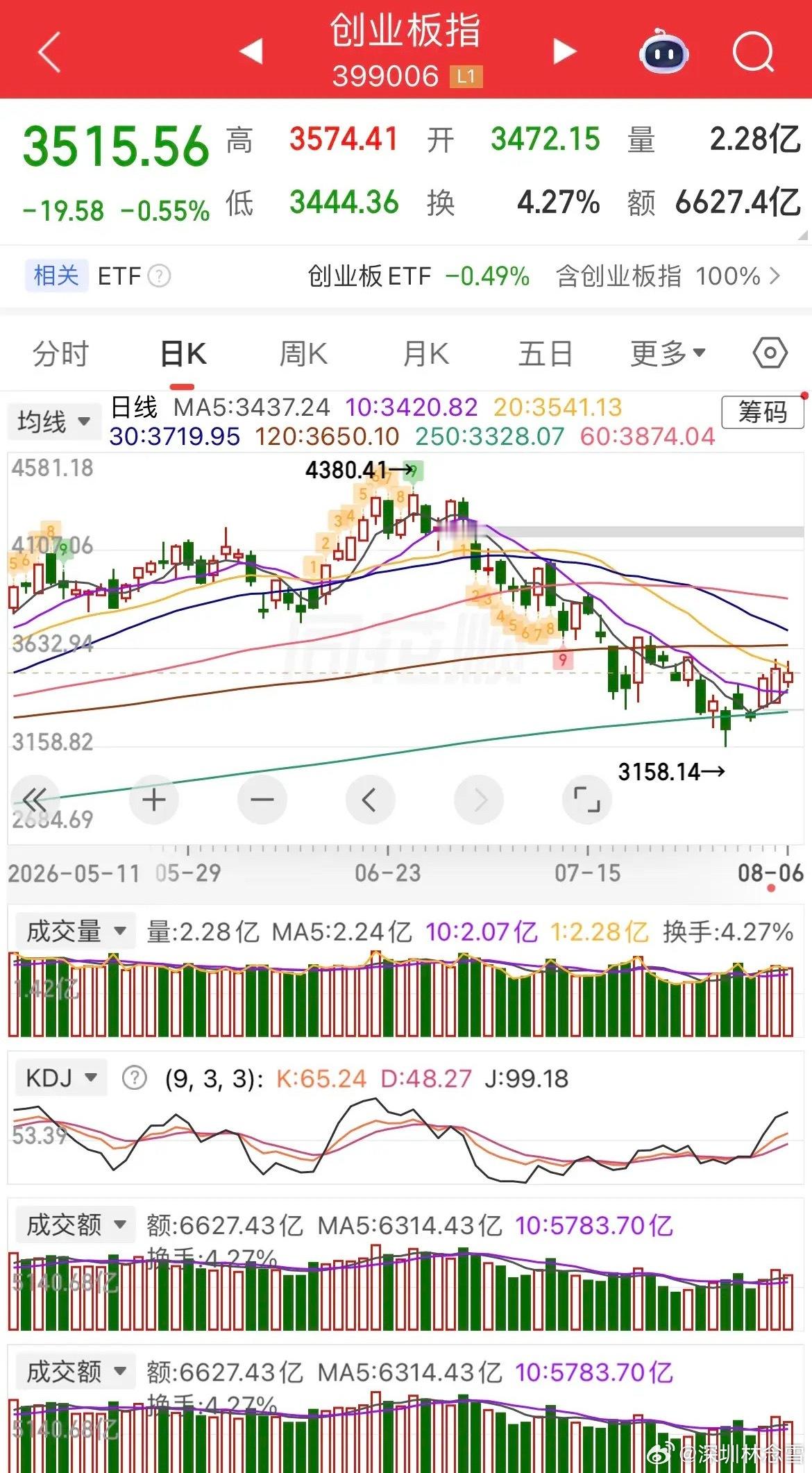Zoom in the chart with plus button
The image size is (812, 1473).
[x=154, y=800]
